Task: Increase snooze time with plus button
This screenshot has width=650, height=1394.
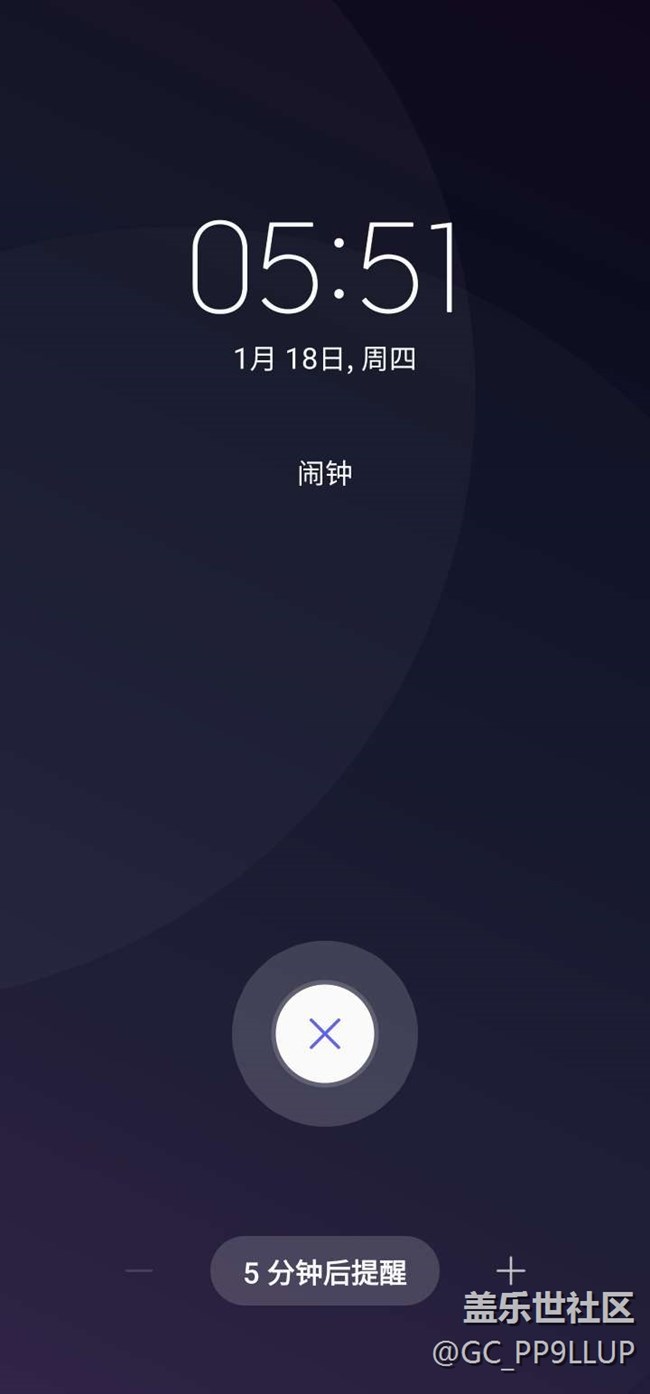Action: [x=511, y=1271]
